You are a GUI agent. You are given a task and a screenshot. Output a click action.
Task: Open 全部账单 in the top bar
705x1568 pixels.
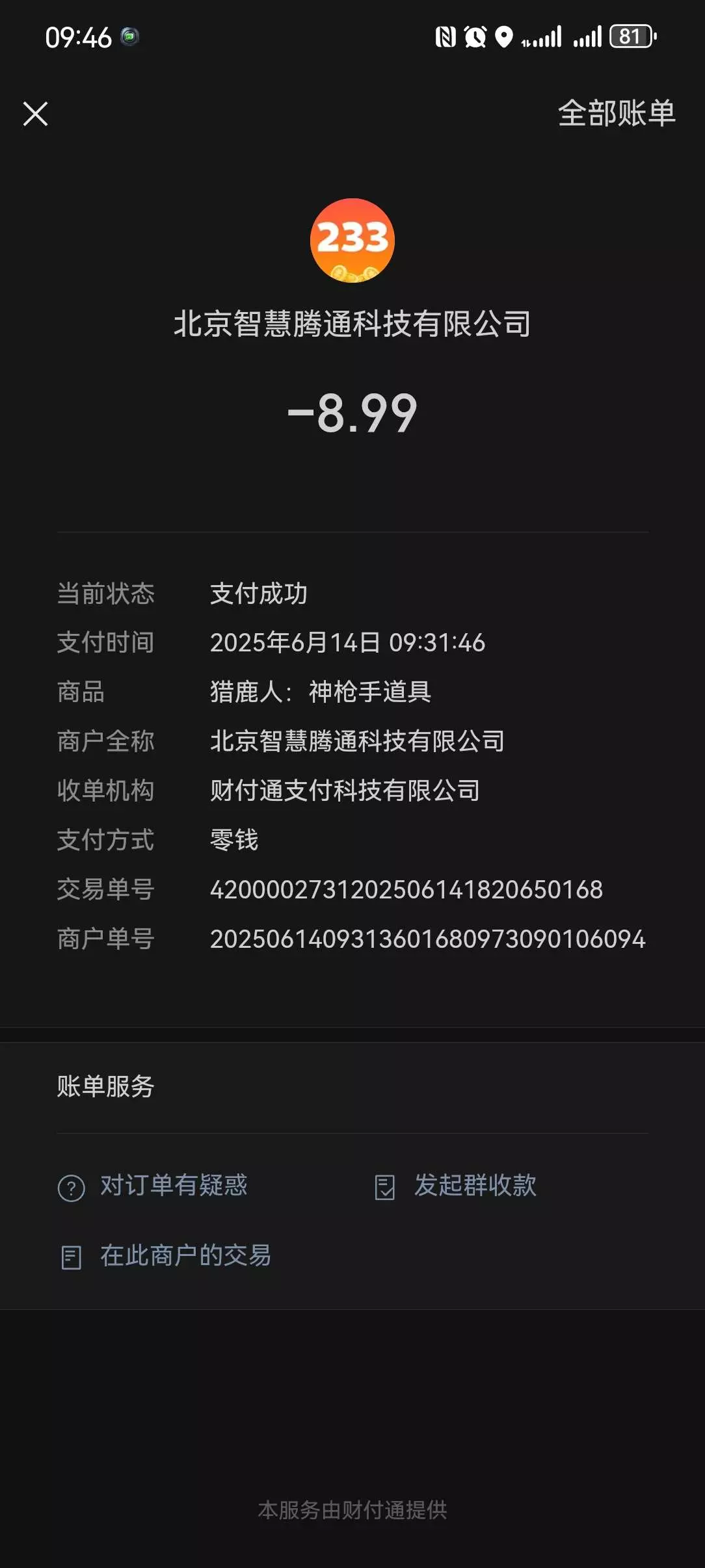617,113
